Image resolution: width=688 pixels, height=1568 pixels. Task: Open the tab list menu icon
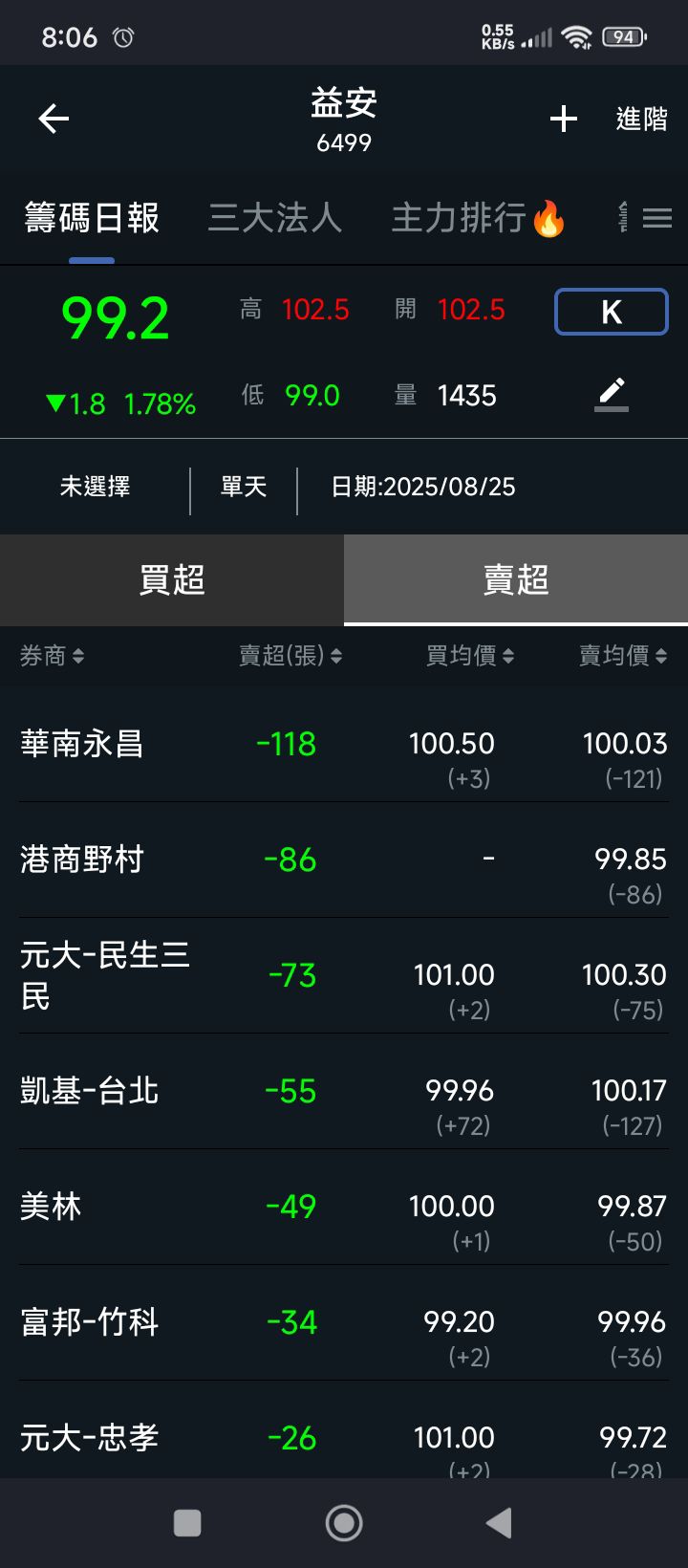(x=656, y=219)
